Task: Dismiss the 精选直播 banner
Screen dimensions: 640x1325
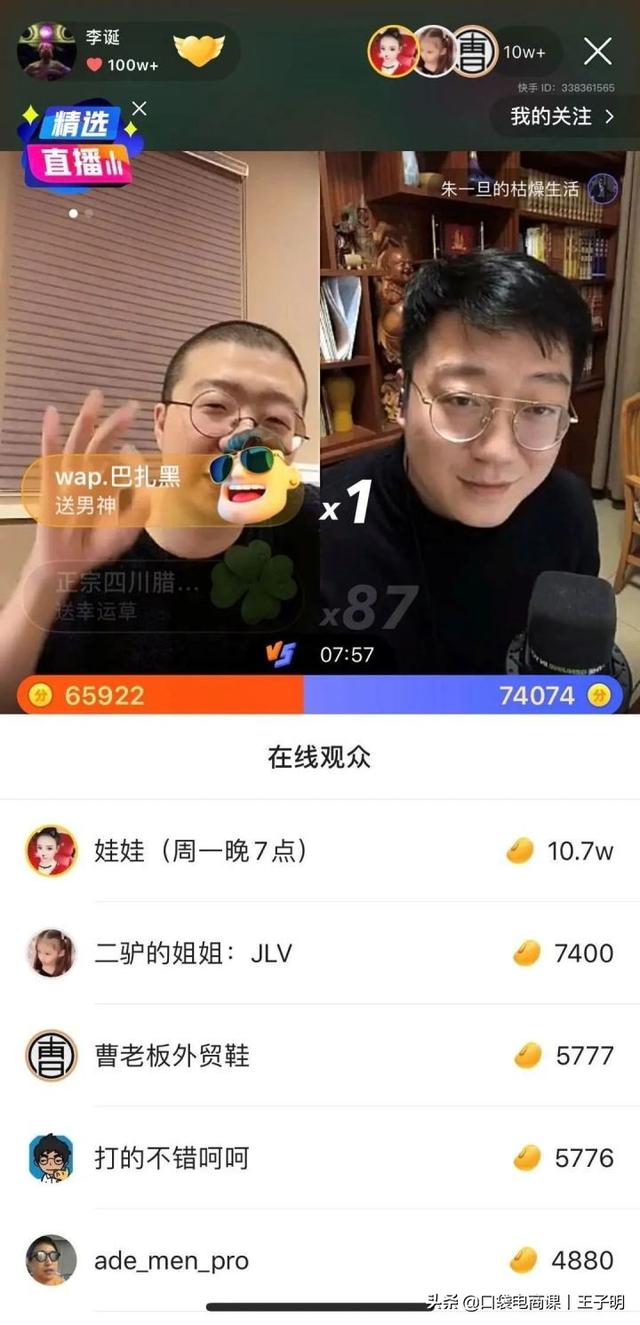Action: click(x=139, y=108)
